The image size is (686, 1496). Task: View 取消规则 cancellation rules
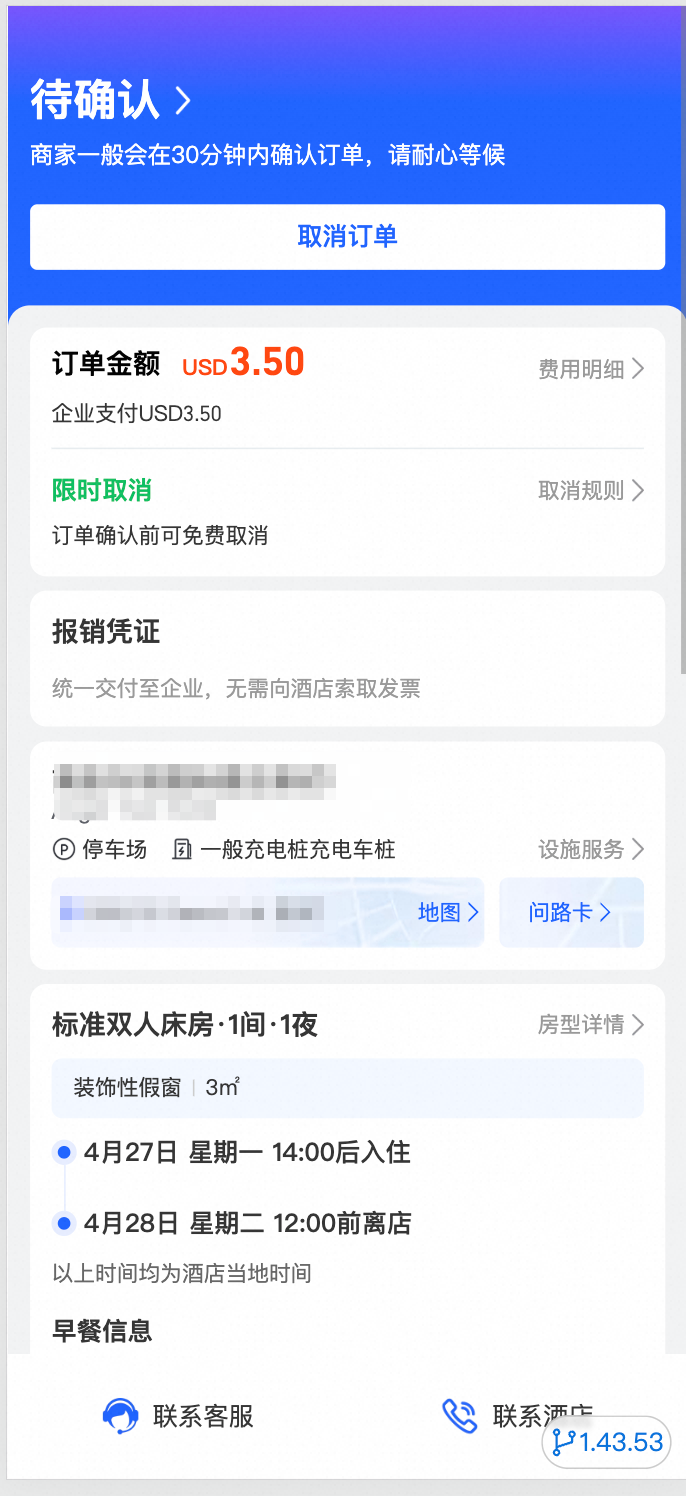pyautogui.click(x=591, y=491)
